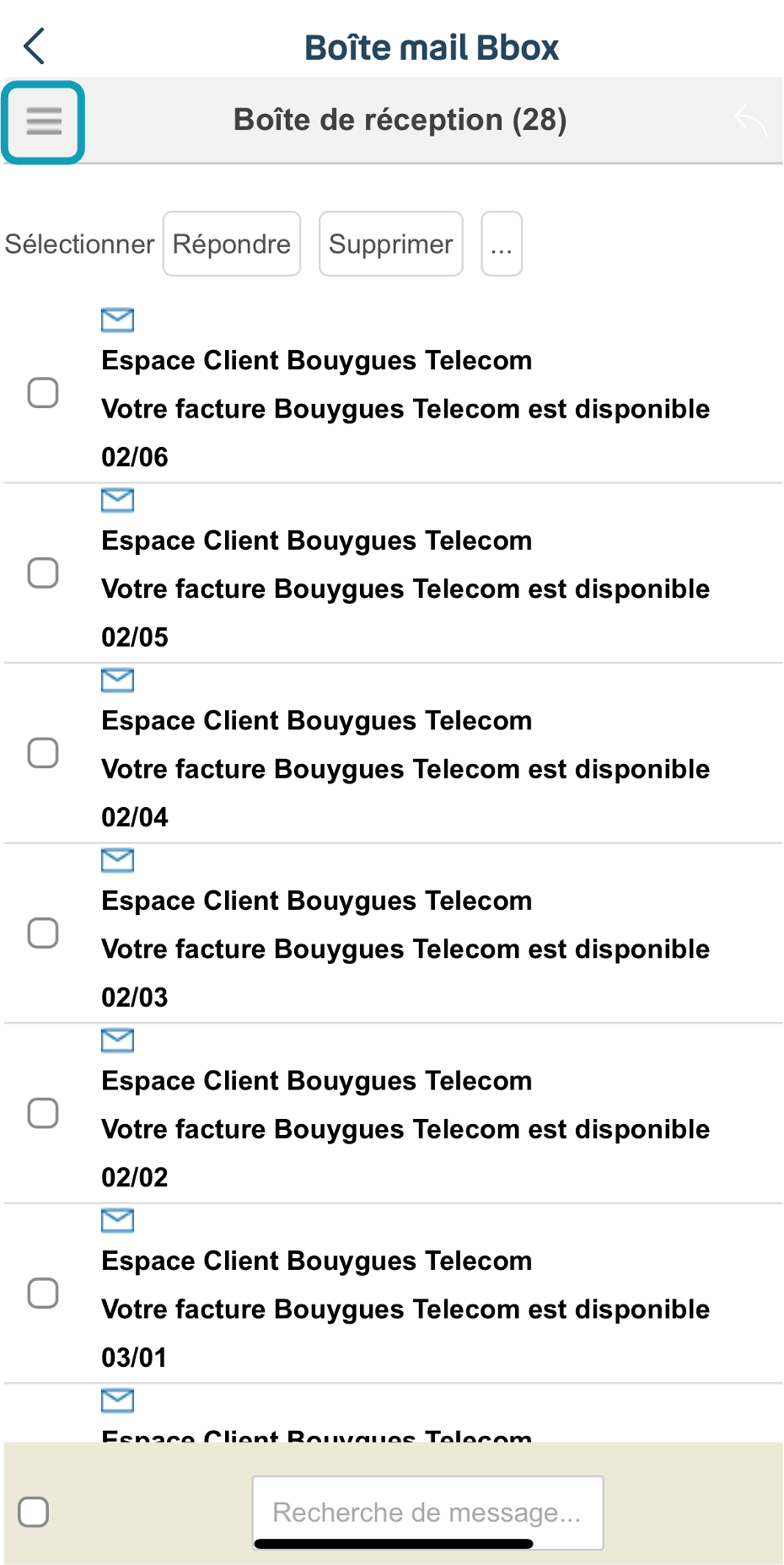
Task: Click the envelope icon on the 02/06 email
Action: click(117, 320)
